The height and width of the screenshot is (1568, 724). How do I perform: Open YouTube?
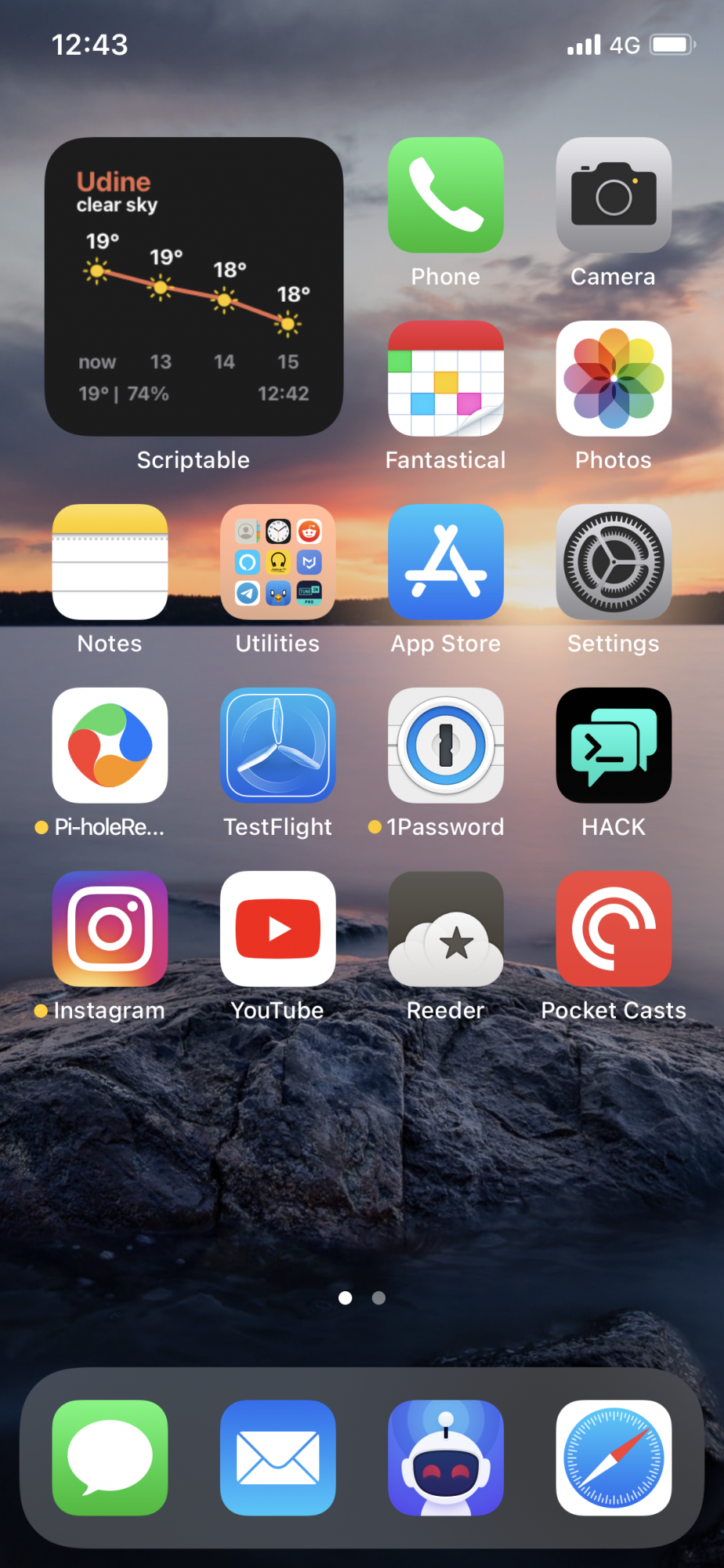(277, 929)
